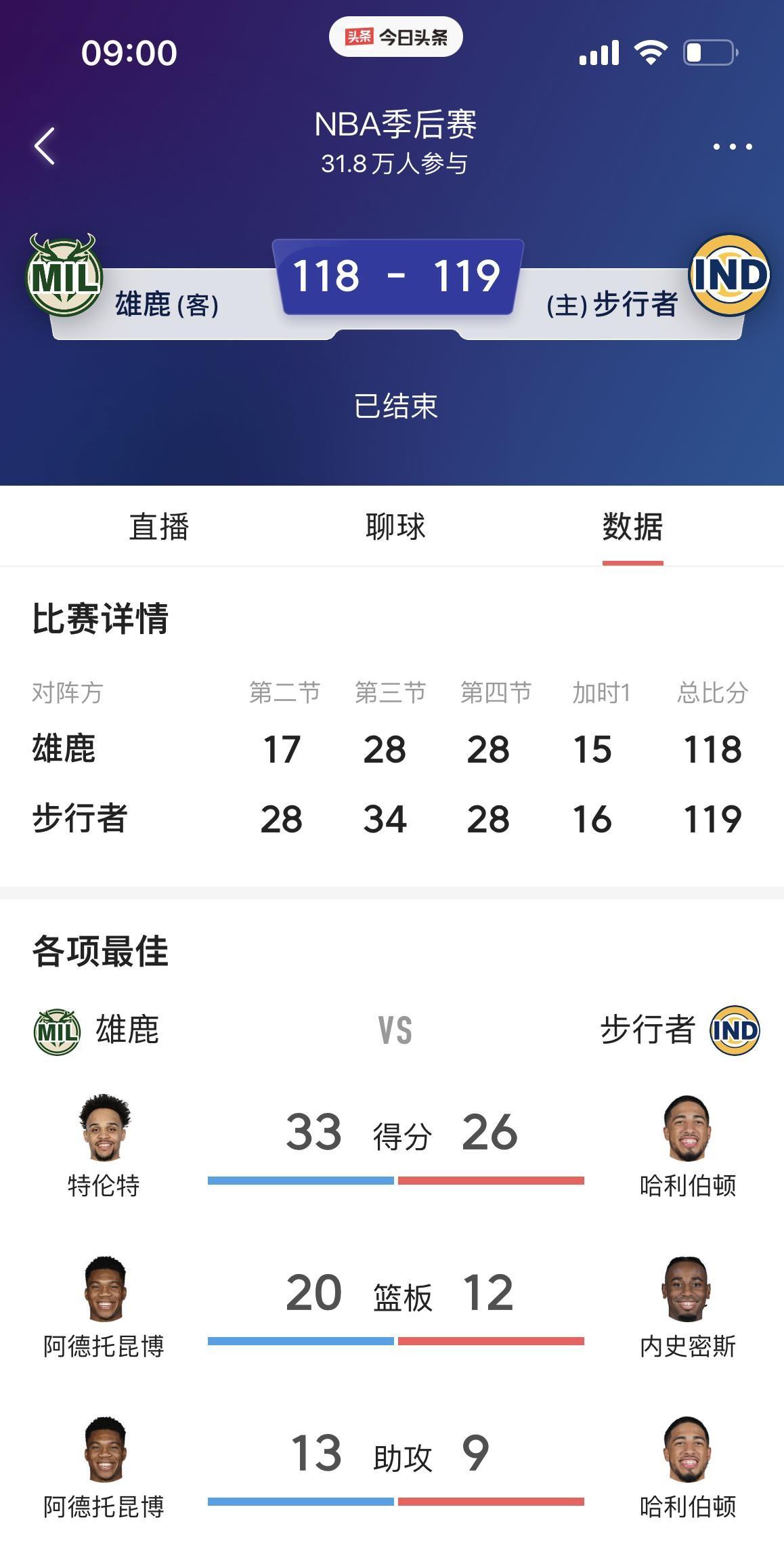Tap the assists comparison bar

click(x=395, y=1501)
